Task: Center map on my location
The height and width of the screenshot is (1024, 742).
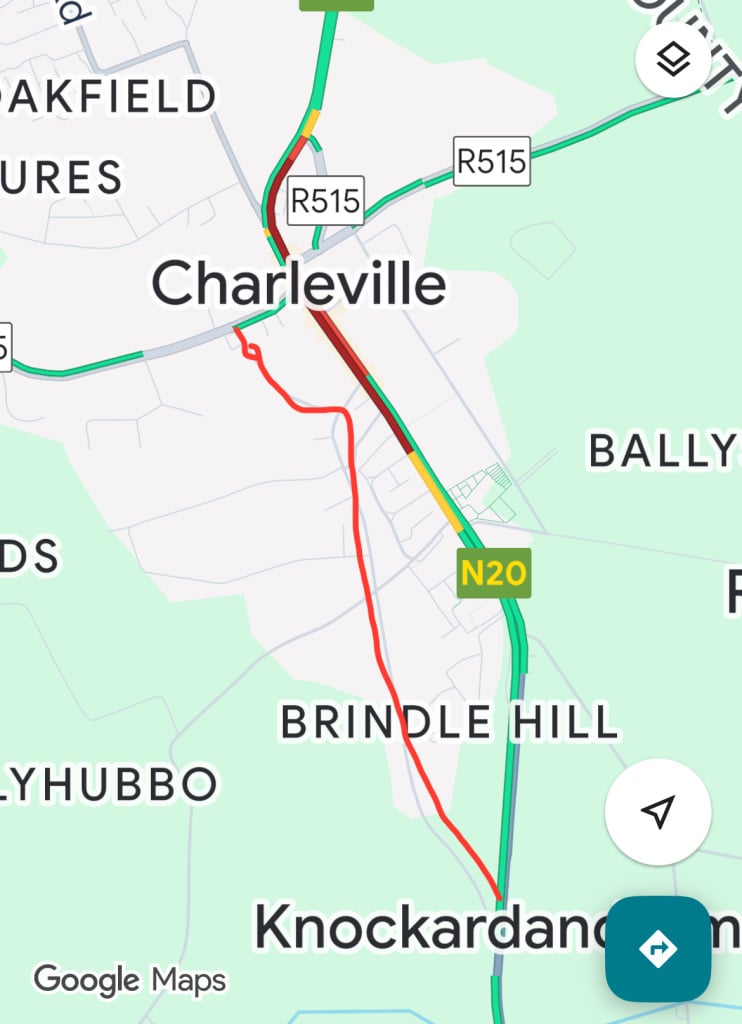Action: tap(657, 811)
